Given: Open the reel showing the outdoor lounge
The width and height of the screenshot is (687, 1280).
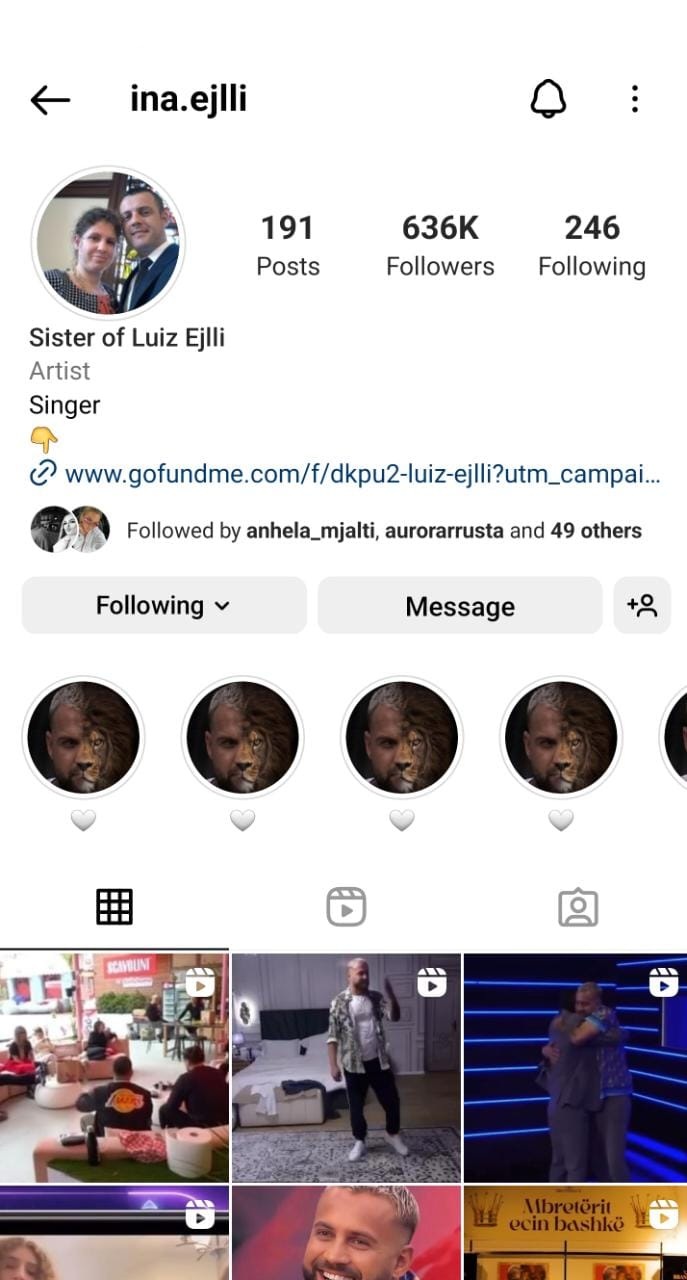Looking at the screenshot, I should (x=114, y=1067).
